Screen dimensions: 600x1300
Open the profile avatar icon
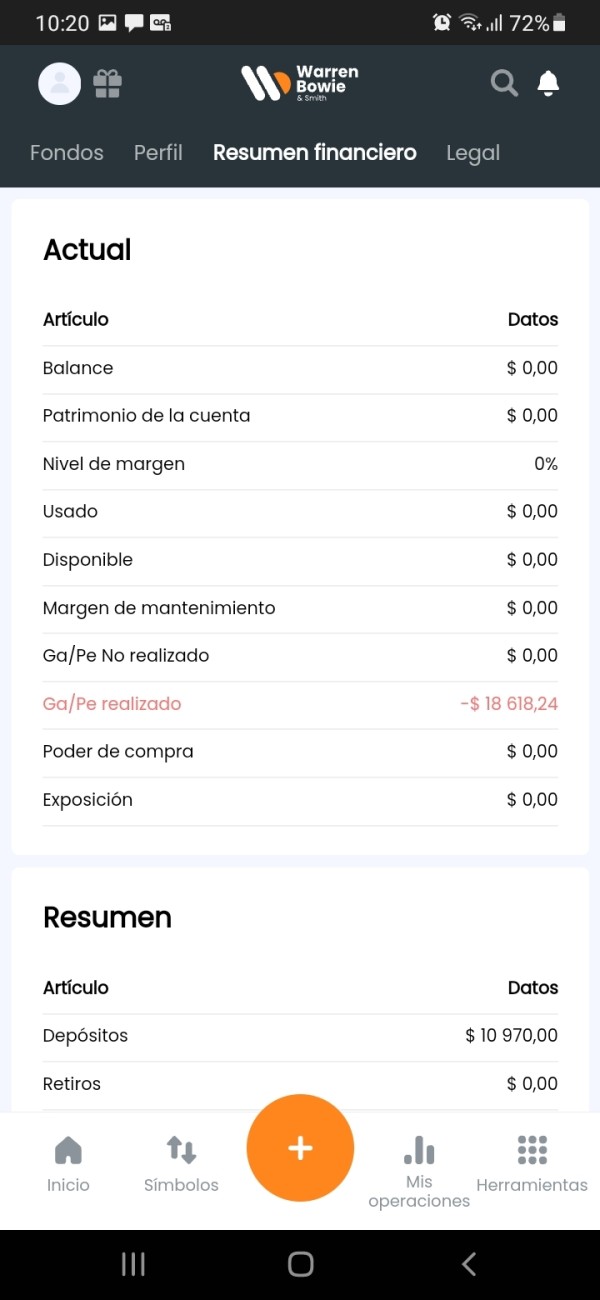[59, 84]
